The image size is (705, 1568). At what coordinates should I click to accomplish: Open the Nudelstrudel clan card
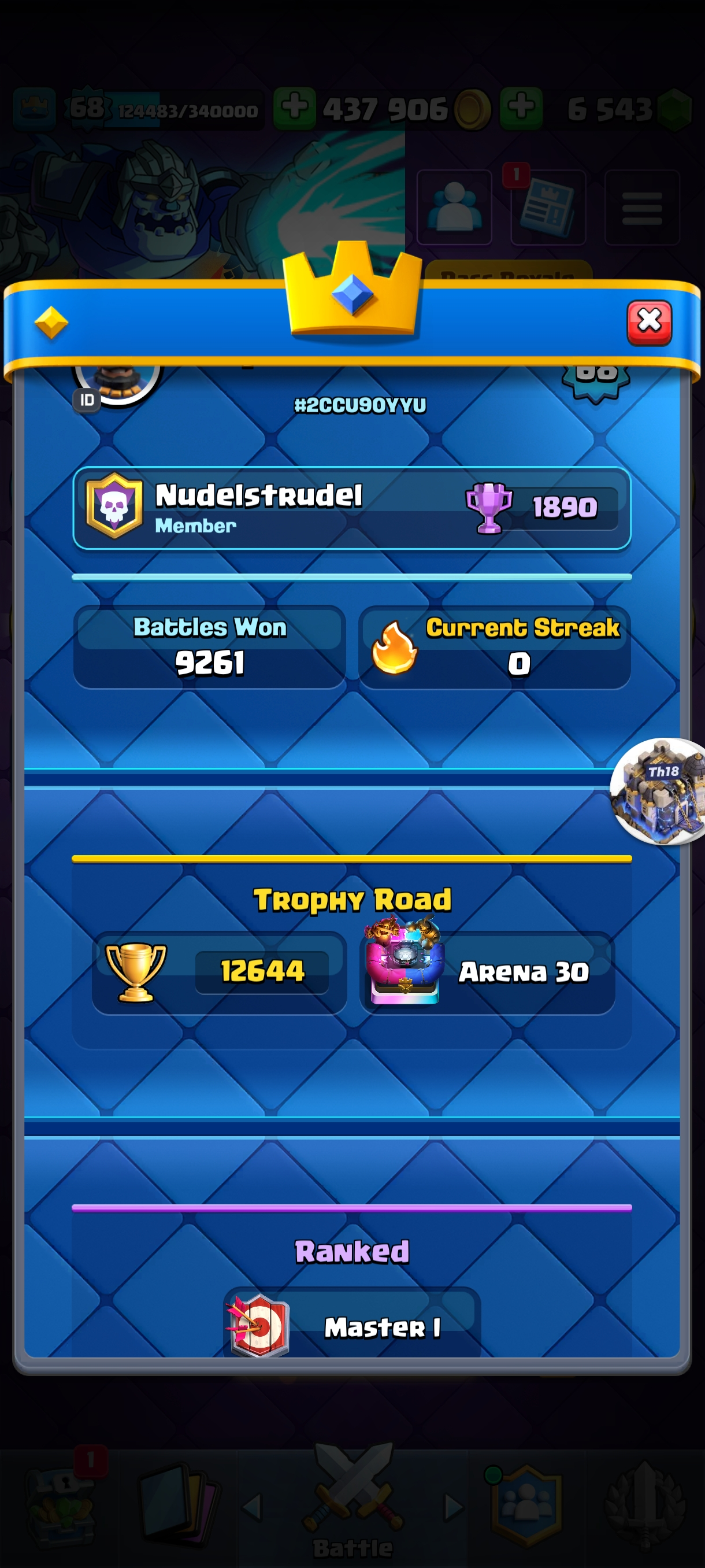[x=351, y=508]
